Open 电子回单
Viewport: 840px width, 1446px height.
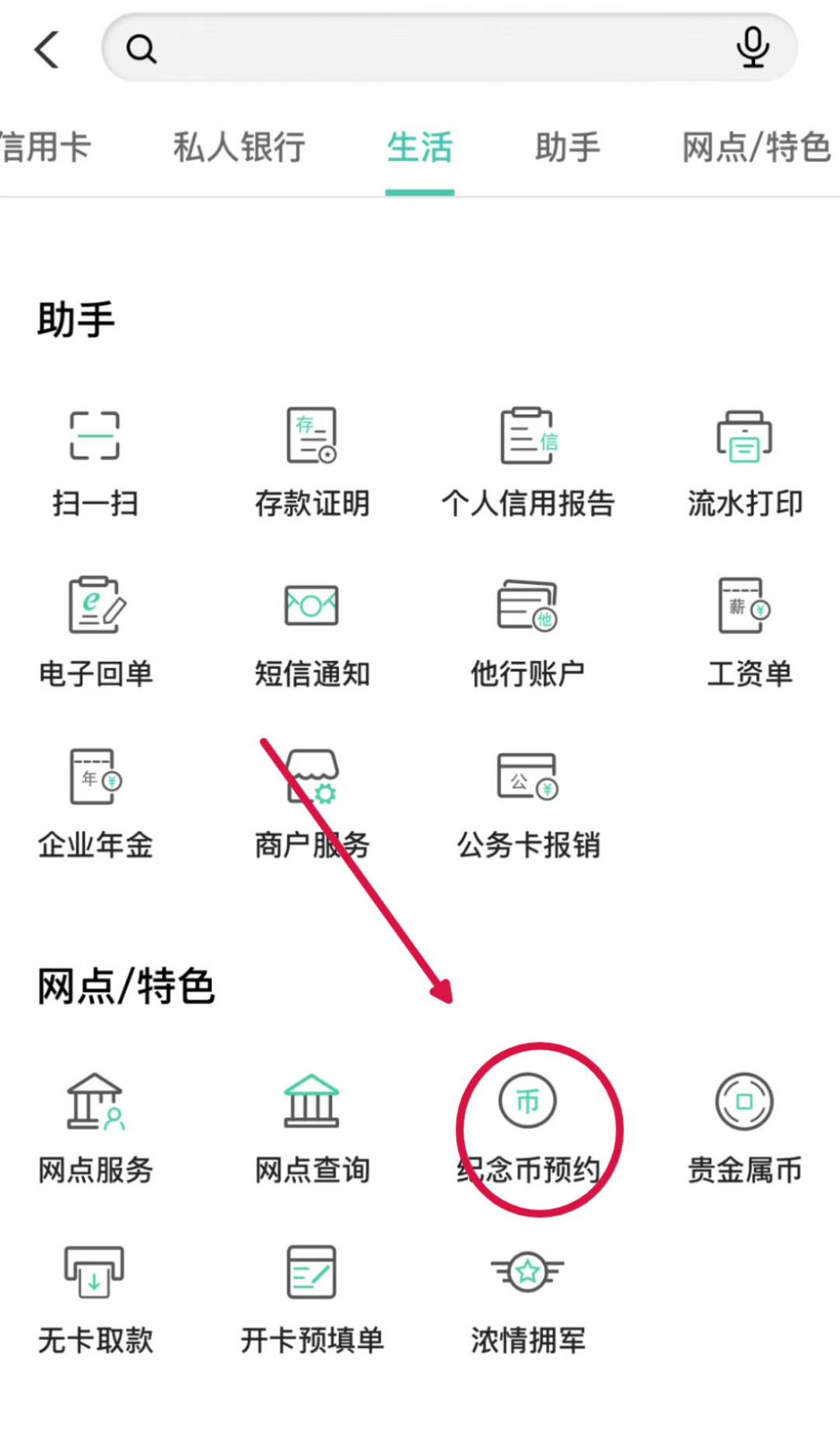[x=96, y=633]
